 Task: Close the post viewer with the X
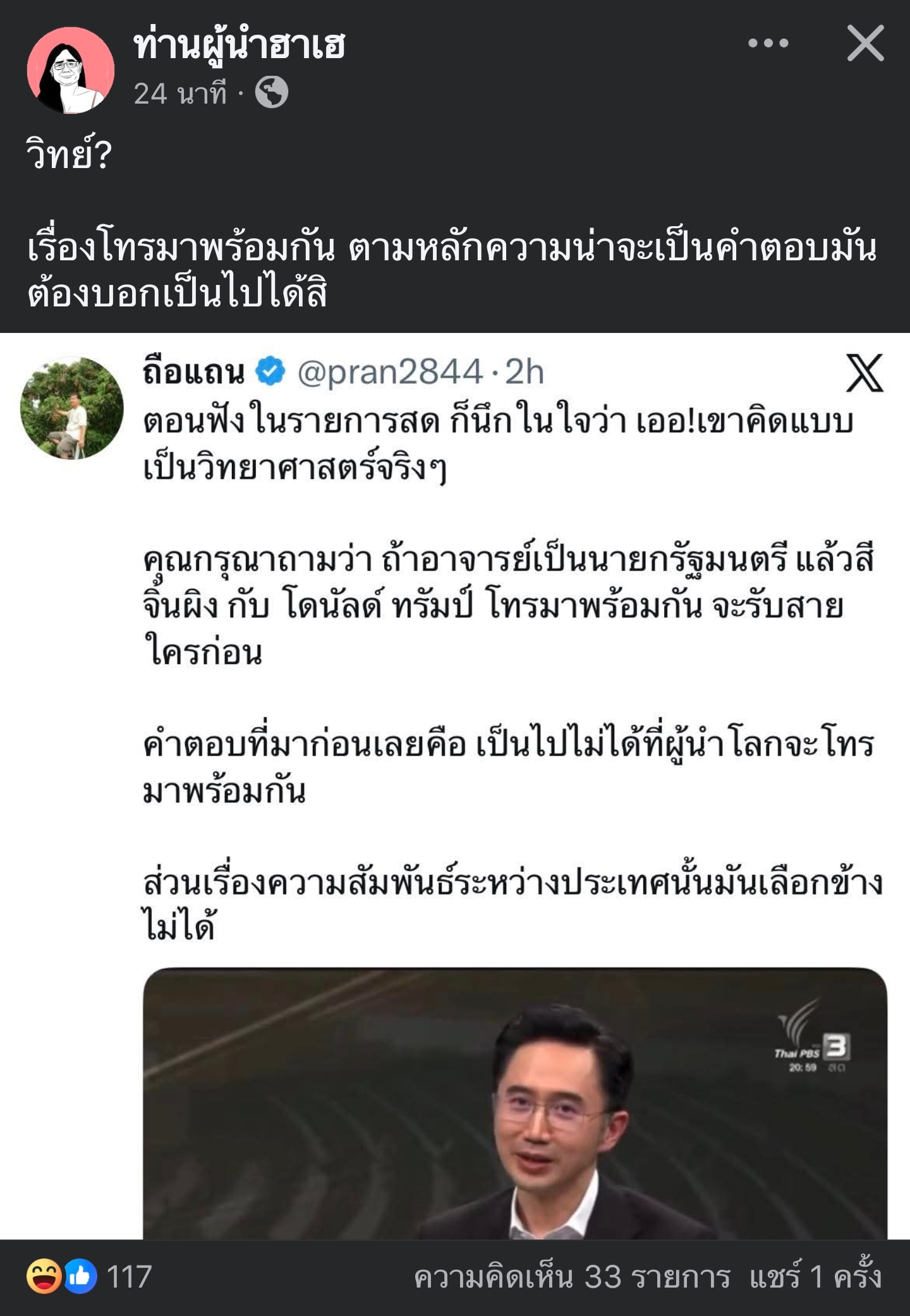(x=864, y=44)
